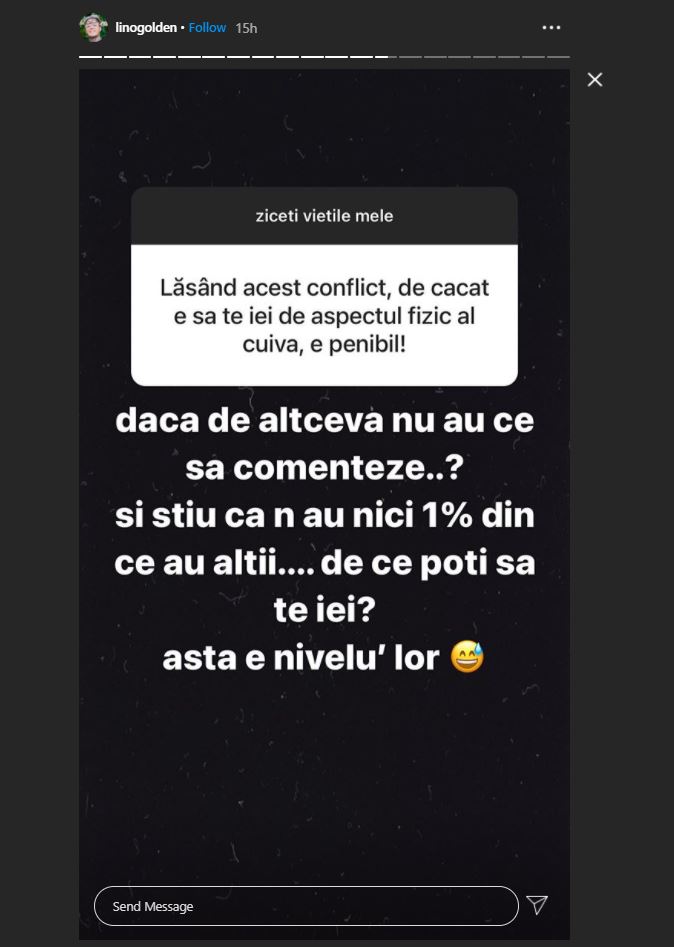Image resolution: width=674 pixels, height=947 pixels.
Task: Follow linogolden
Action: (x=207, y=28)
